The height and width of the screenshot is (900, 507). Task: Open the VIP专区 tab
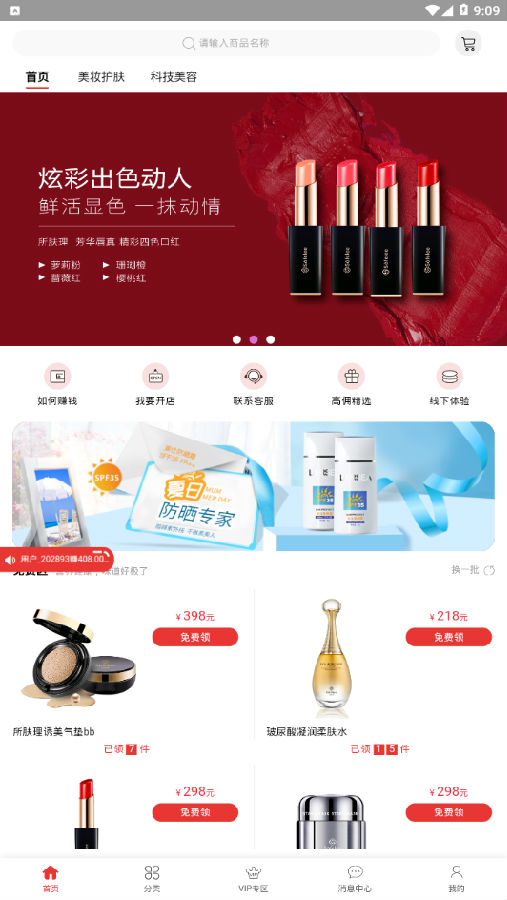(253, 879)
